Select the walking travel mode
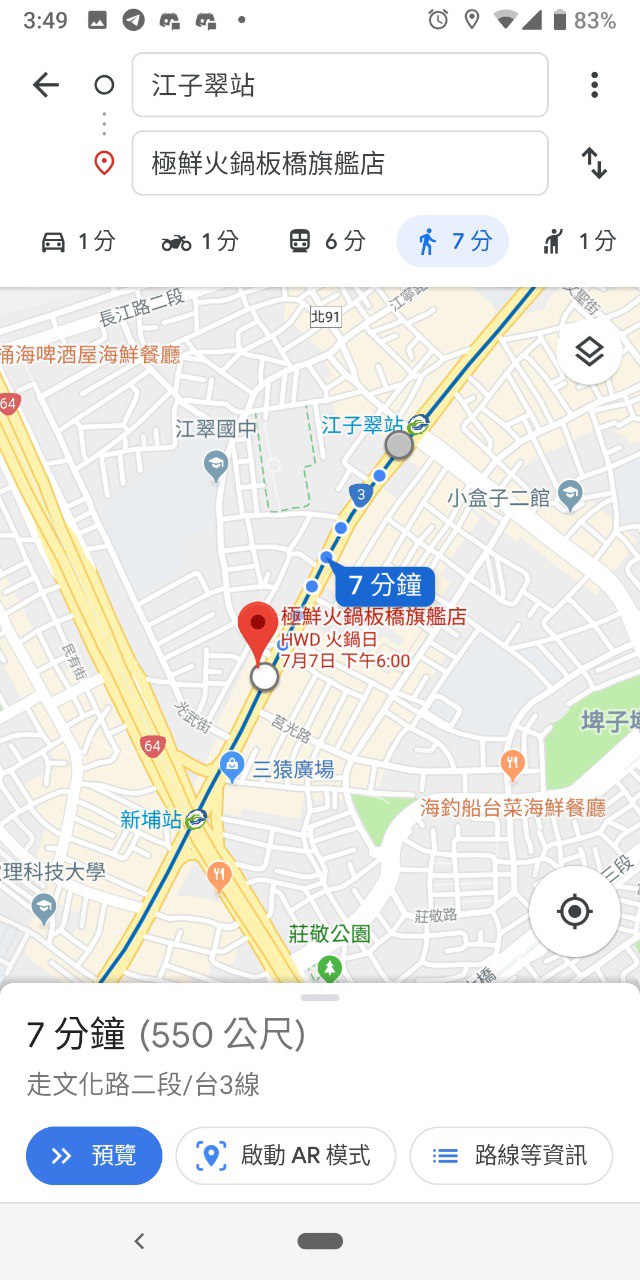Screen dimensions: 640x1280 tap(453, 241)
